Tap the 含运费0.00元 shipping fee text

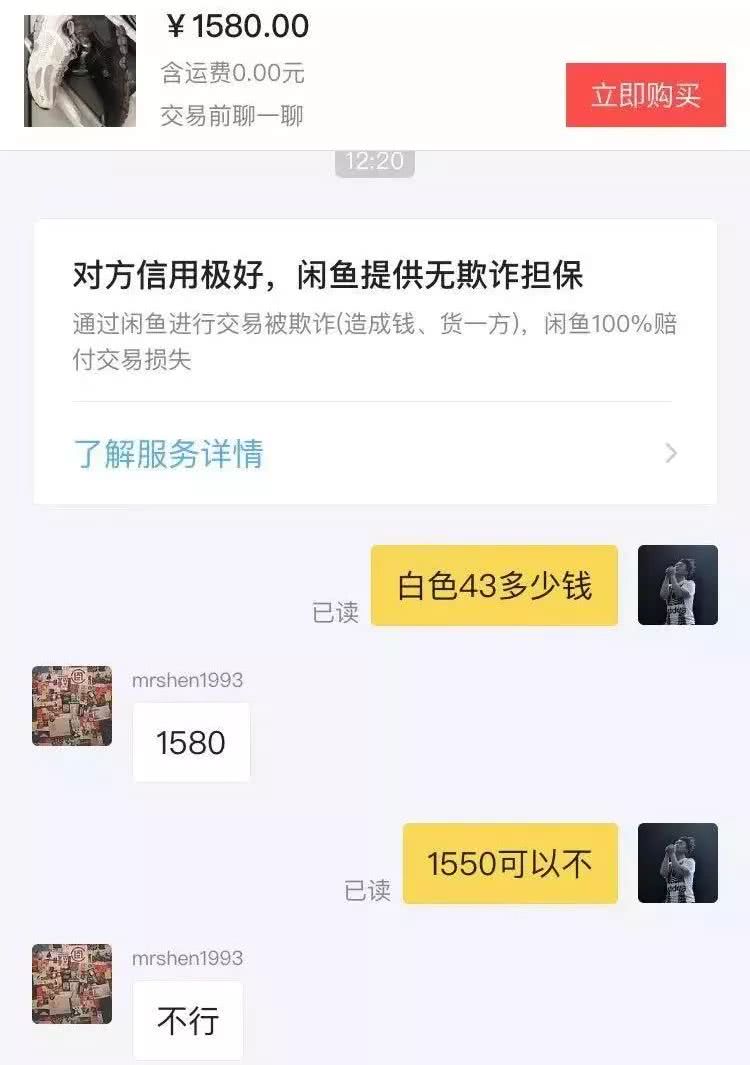coord(230,73)
